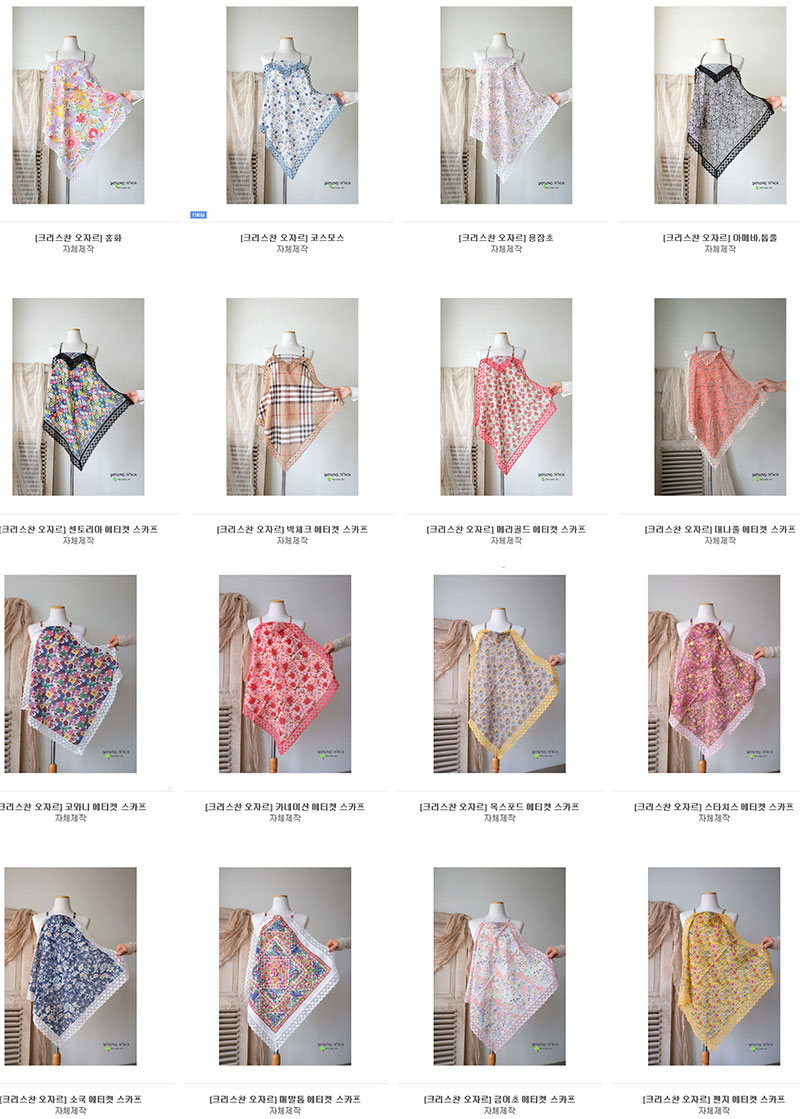Open the 메리골드 에티켓 스카프 product
Viewport: 800px width, 1119px height.
506,396
